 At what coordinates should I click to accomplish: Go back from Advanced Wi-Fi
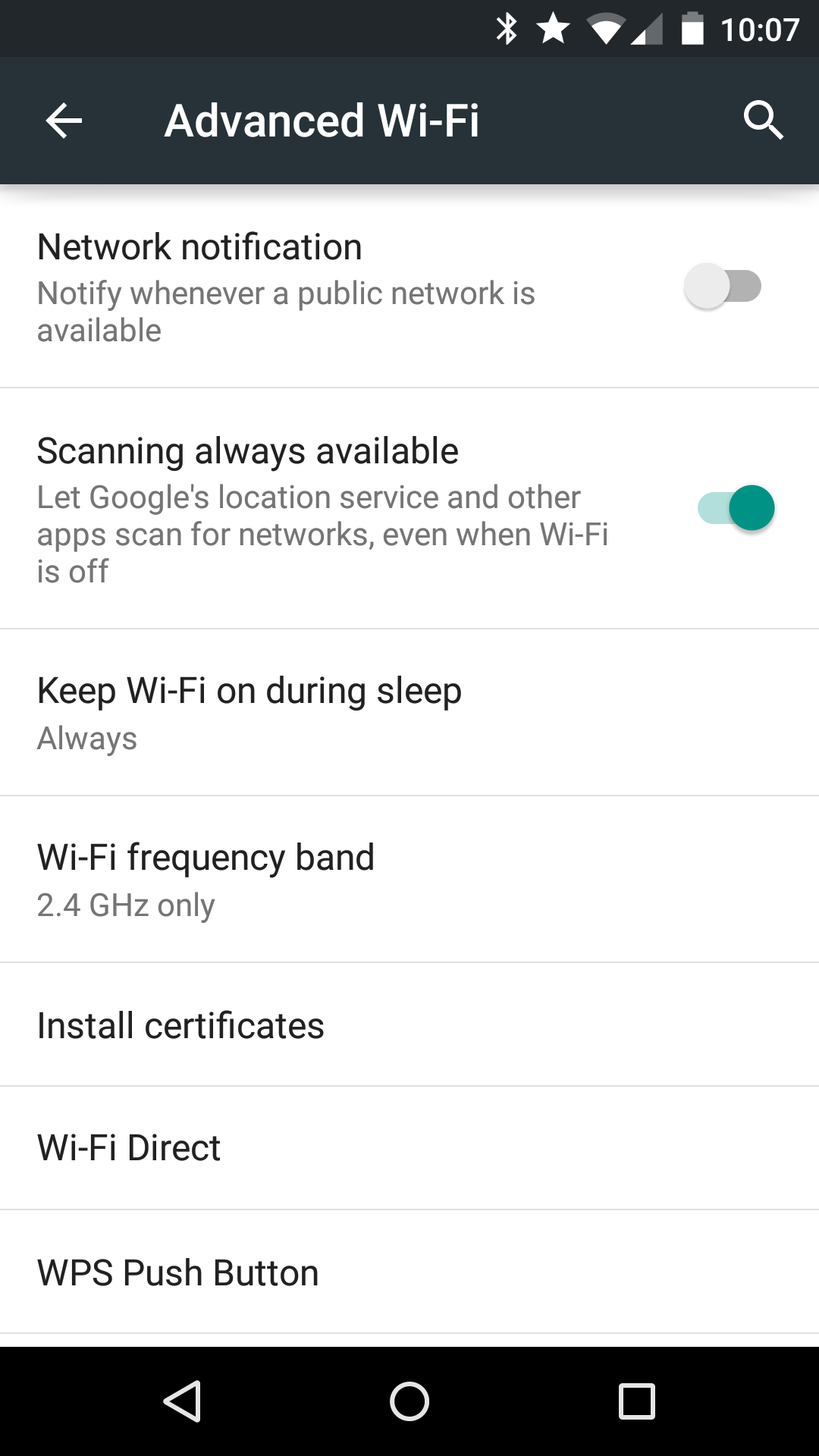[x=64, y=121]
